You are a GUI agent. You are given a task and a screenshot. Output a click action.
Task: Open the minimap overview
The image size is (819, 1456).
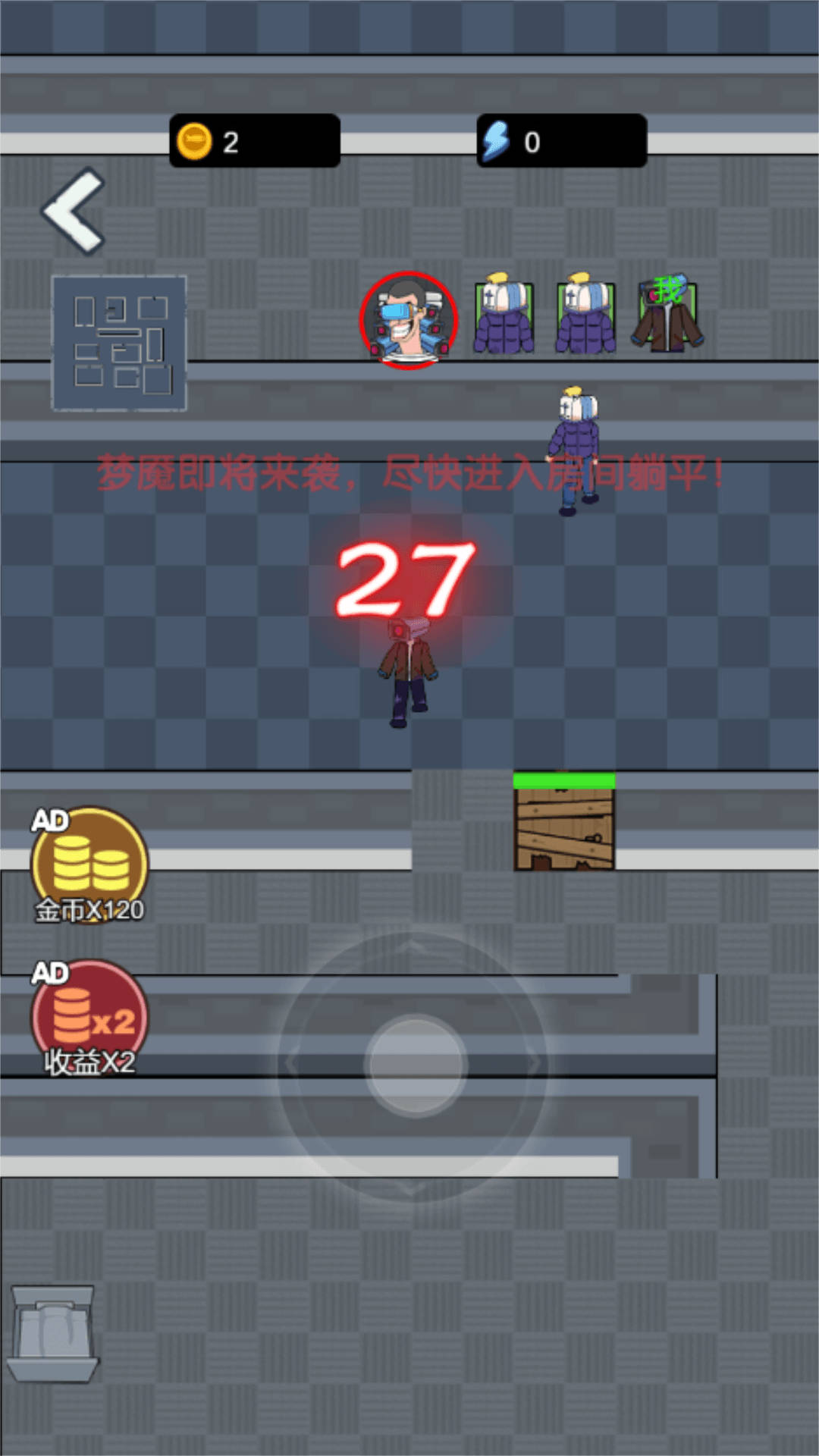pos(119,344)
